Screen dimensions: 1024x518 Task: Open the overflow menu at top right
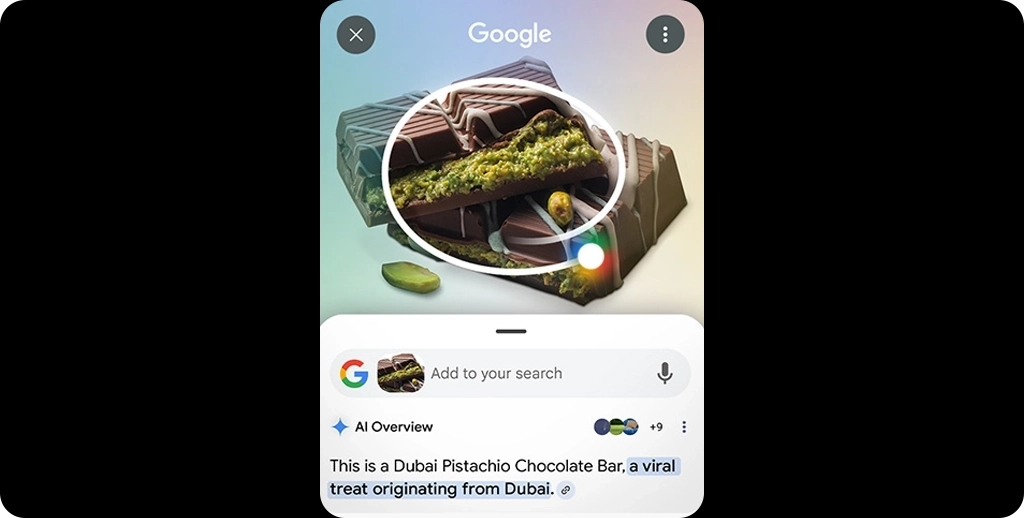[x=665, y=35]
